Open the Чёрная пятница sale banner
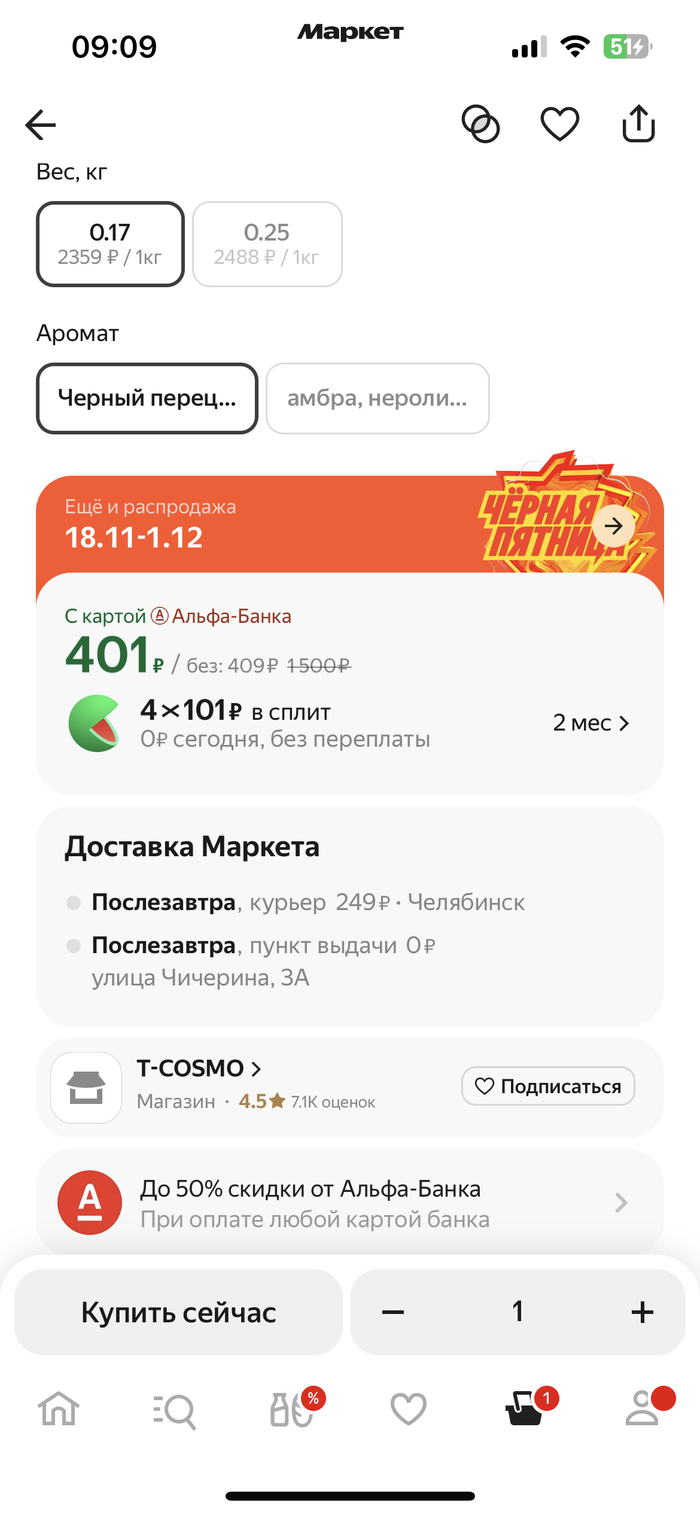 point(613,526)
